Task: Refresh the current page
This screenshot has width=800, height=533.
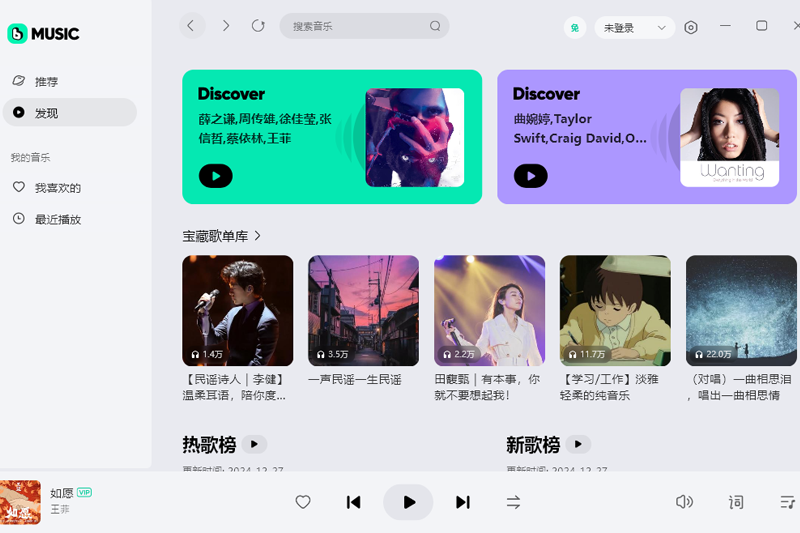Action: click(x=258, y=26)
